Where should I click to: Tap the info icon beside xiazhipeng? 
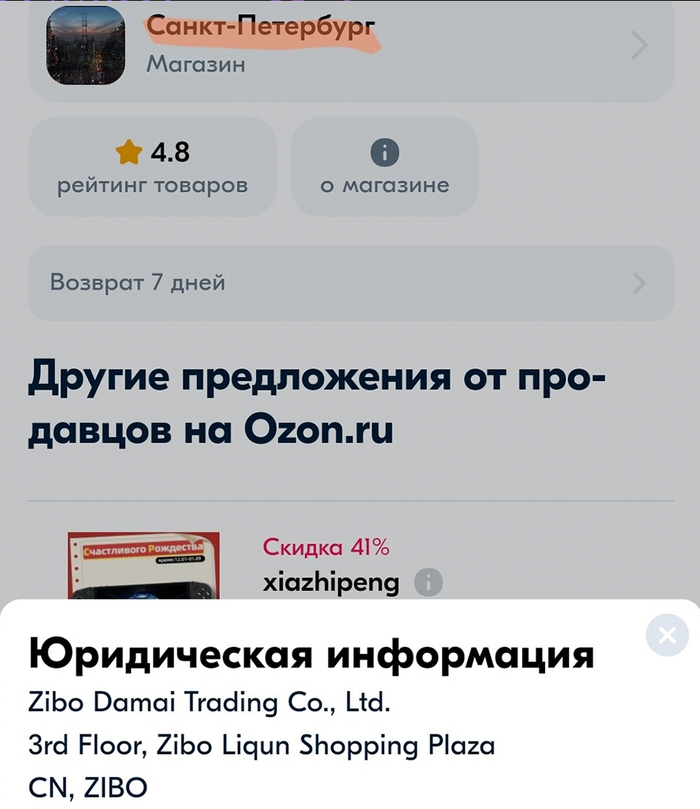click(428, 582)
